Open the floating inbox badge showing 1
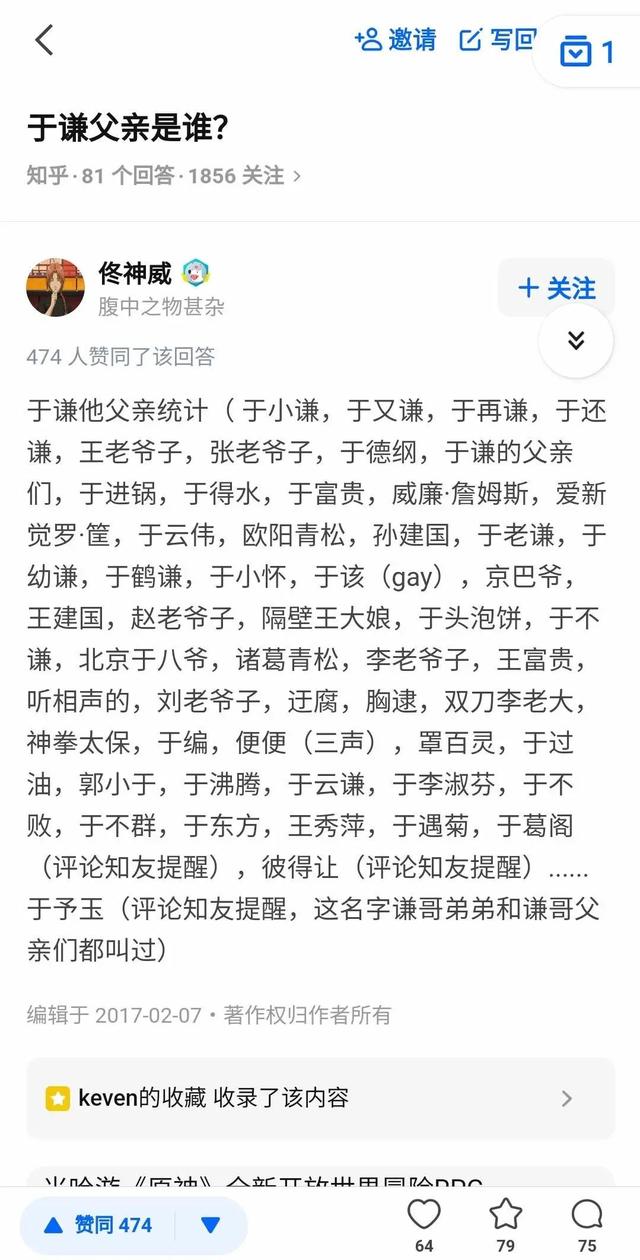Screen dimensions: 640x1260 [x=589, y=52]
